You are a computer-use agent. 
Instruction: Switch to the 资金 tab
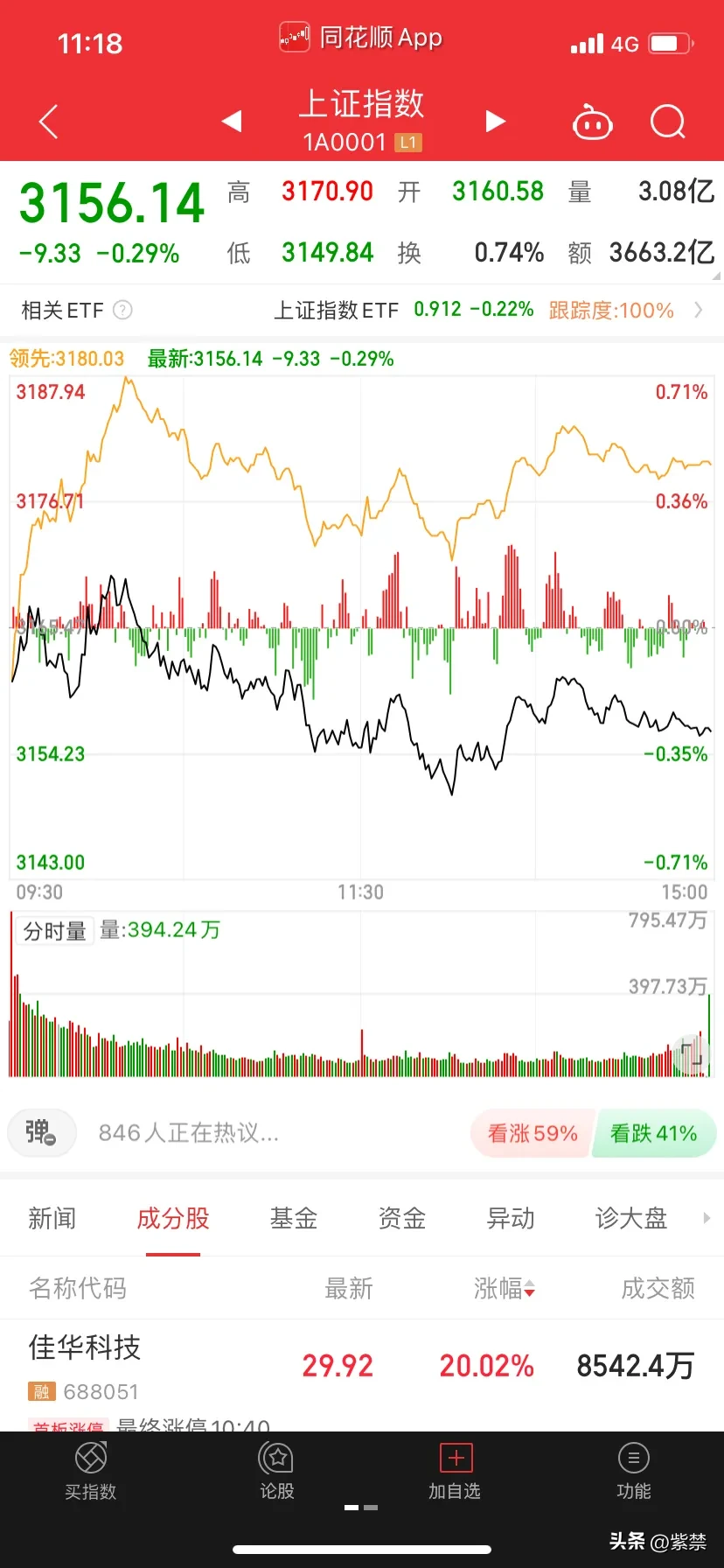(402, 1218)
